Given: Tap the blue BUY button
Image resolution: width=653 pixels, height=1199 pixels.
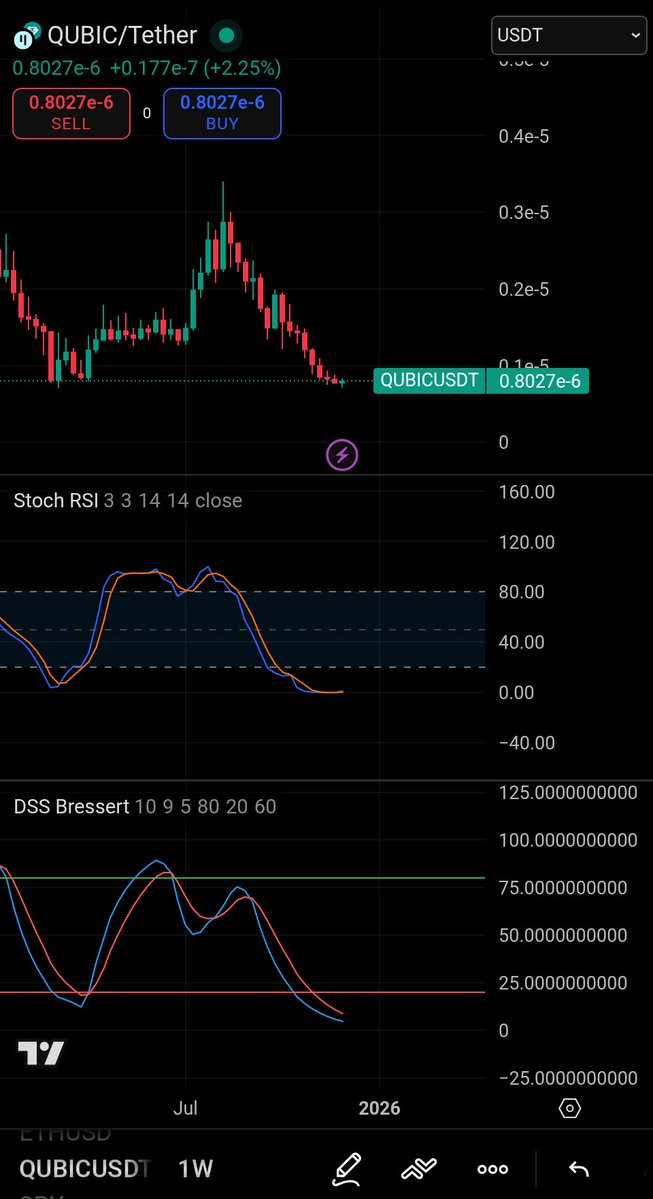Looking at the screenshot, I should 223,113.
